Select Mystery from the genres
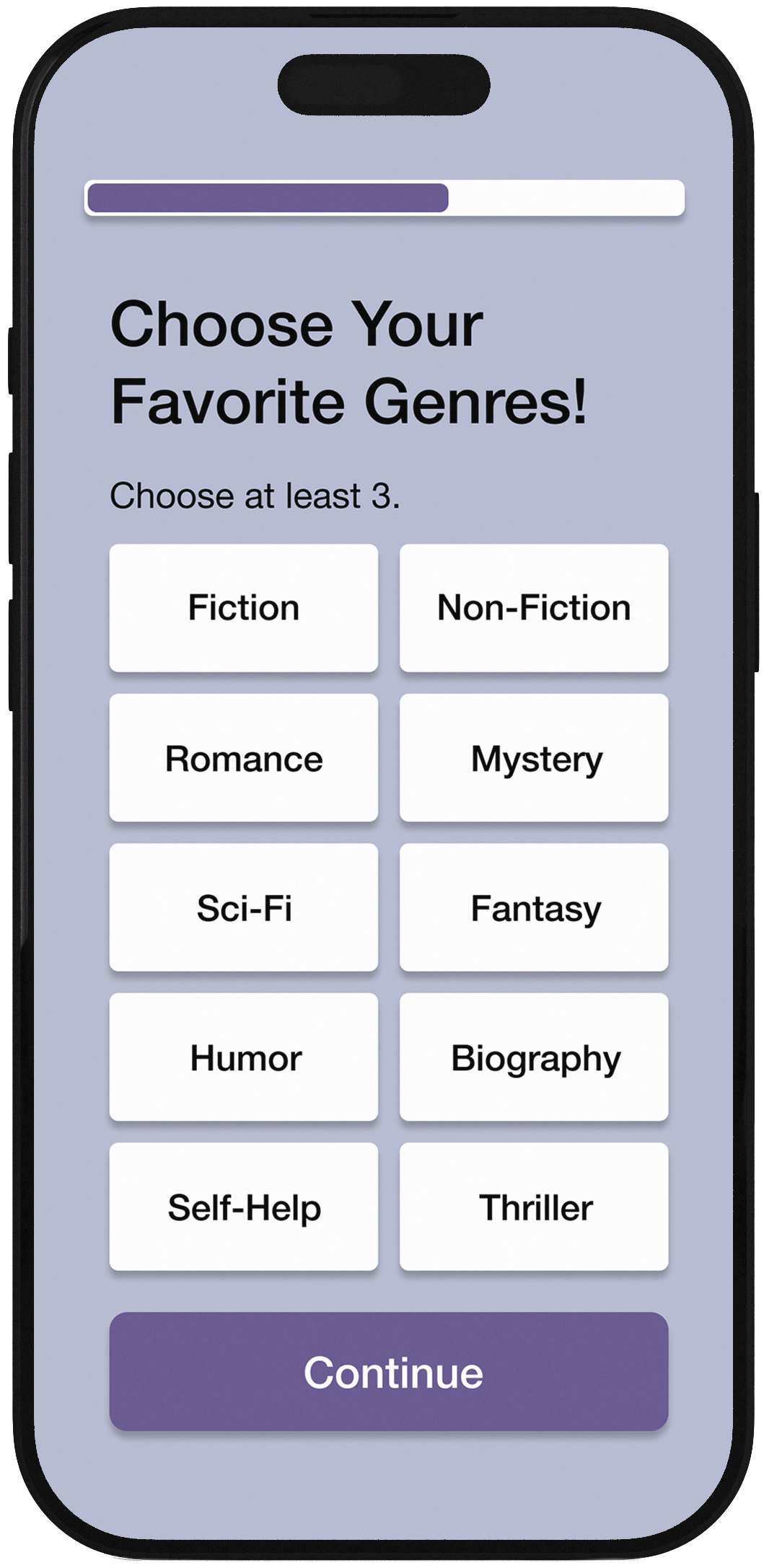Image resolution: width=764 pixels, height=1568 pixels. (x=534, y=758)
